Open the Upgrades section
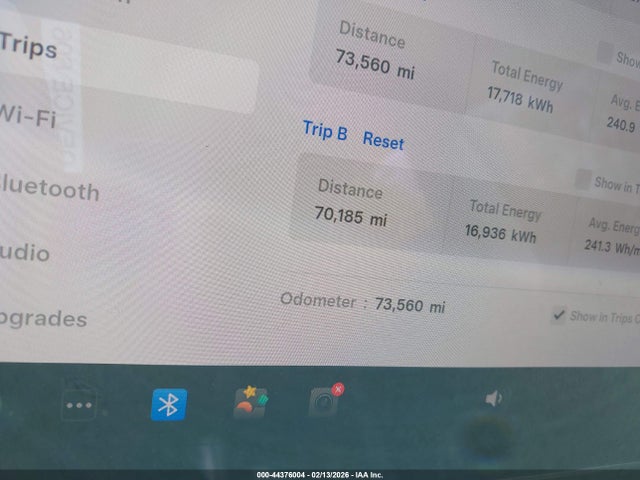640x480 pixels. tap(43, 320)
